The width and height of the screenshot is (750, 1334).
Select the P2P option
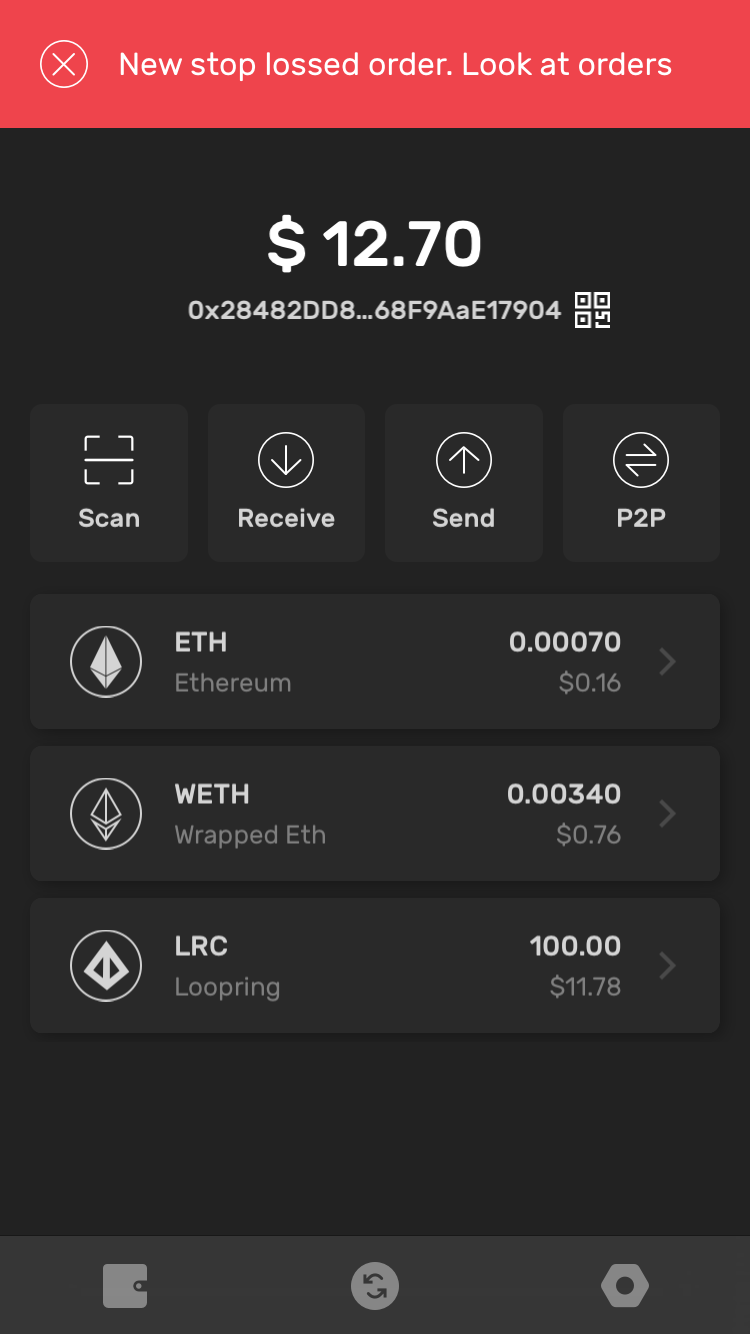click(x=641, y=483)
